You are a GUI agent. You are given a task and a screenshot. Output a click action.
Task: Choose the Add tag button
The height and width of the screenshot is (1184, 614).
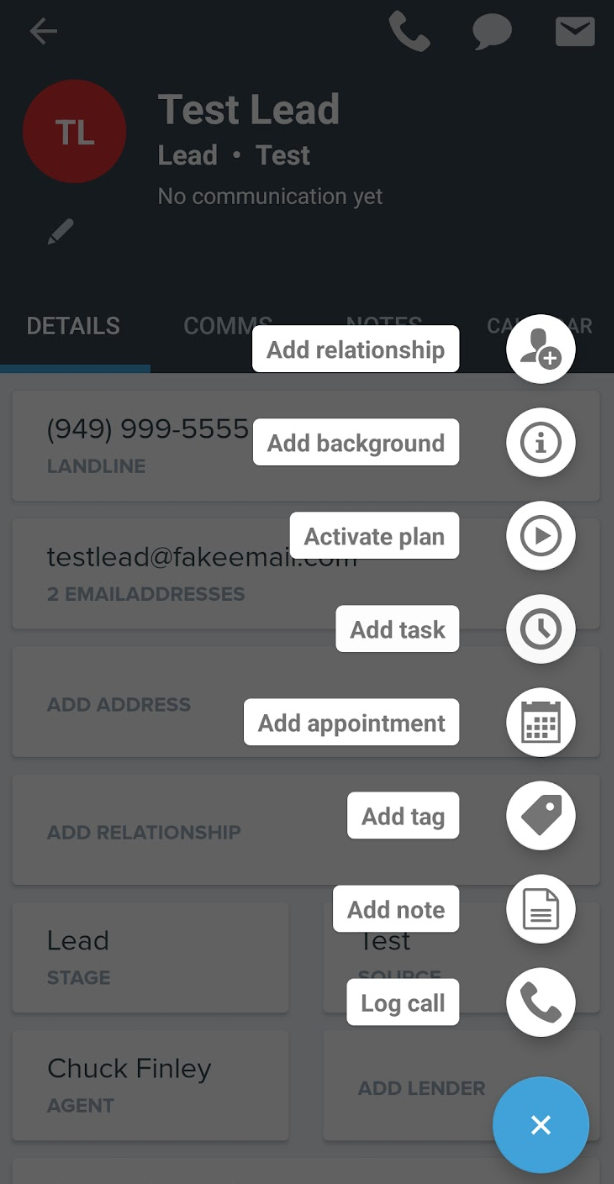pos(541,816)
